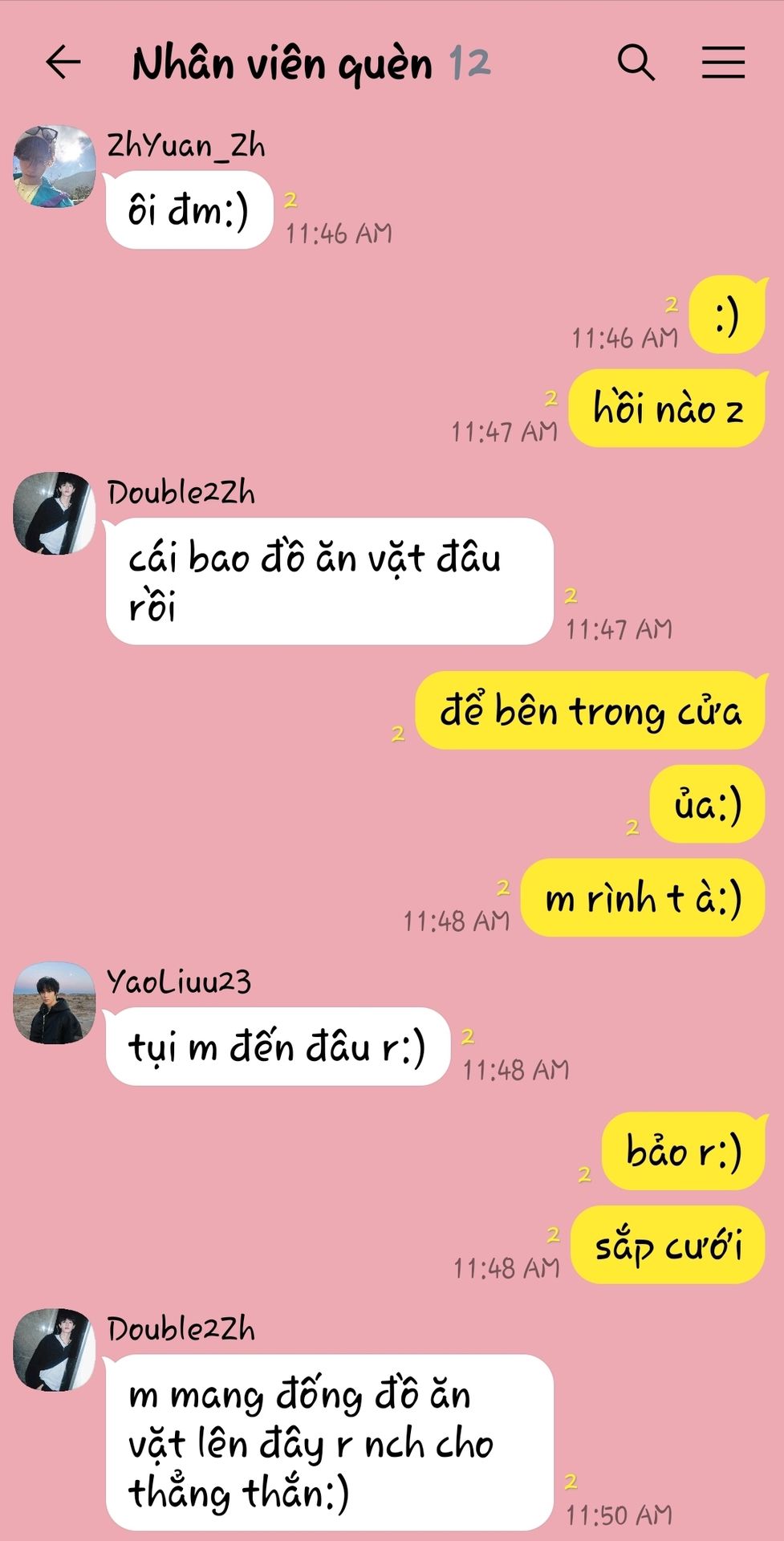Tap Double2Zh's avatar next to "cái bao đồ ăn vặt"
784x1541 pixels.
click(55, 513)
